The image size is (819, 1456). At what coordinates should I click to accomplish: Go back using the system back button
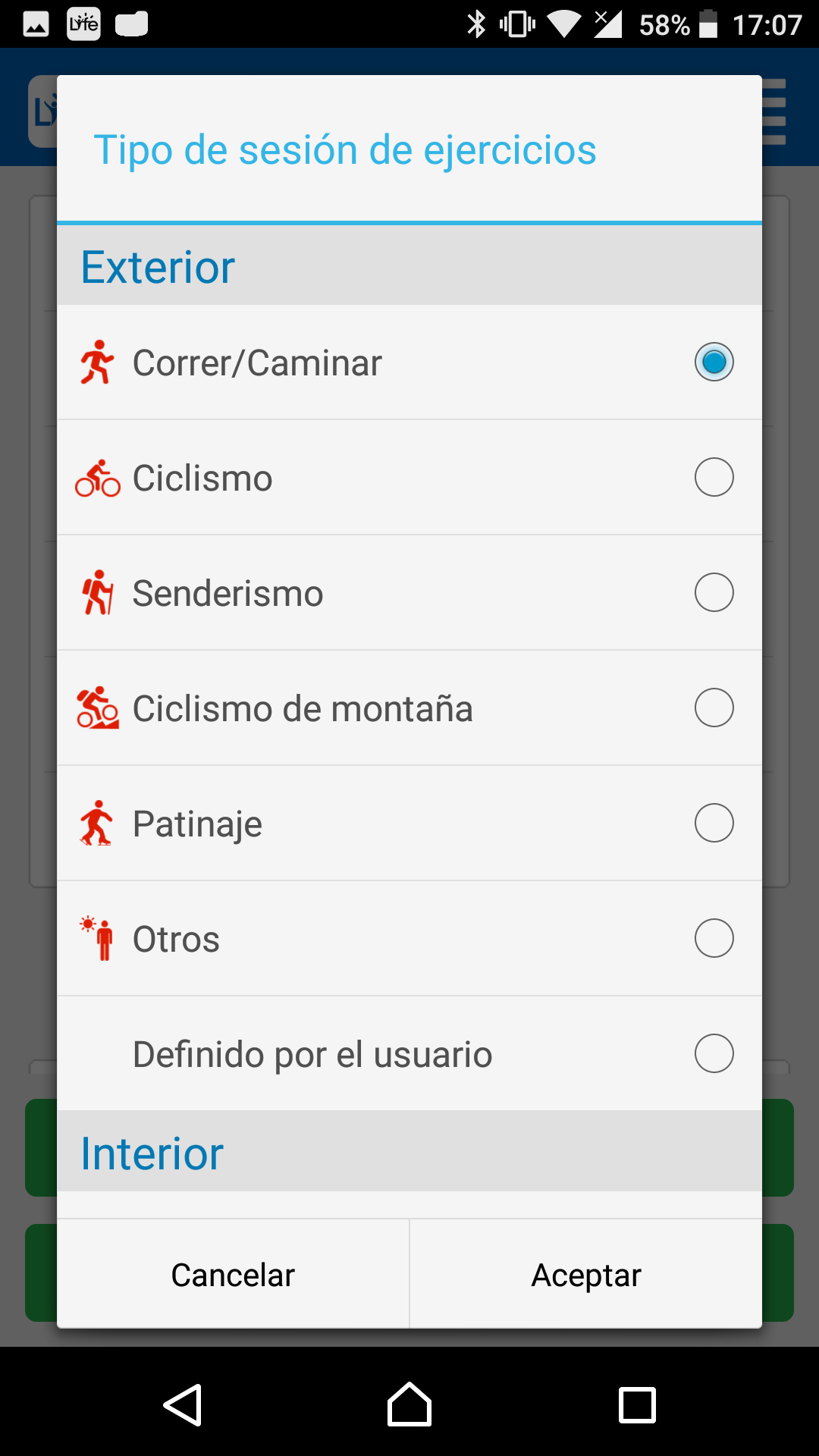click(x=182, y=1404)
